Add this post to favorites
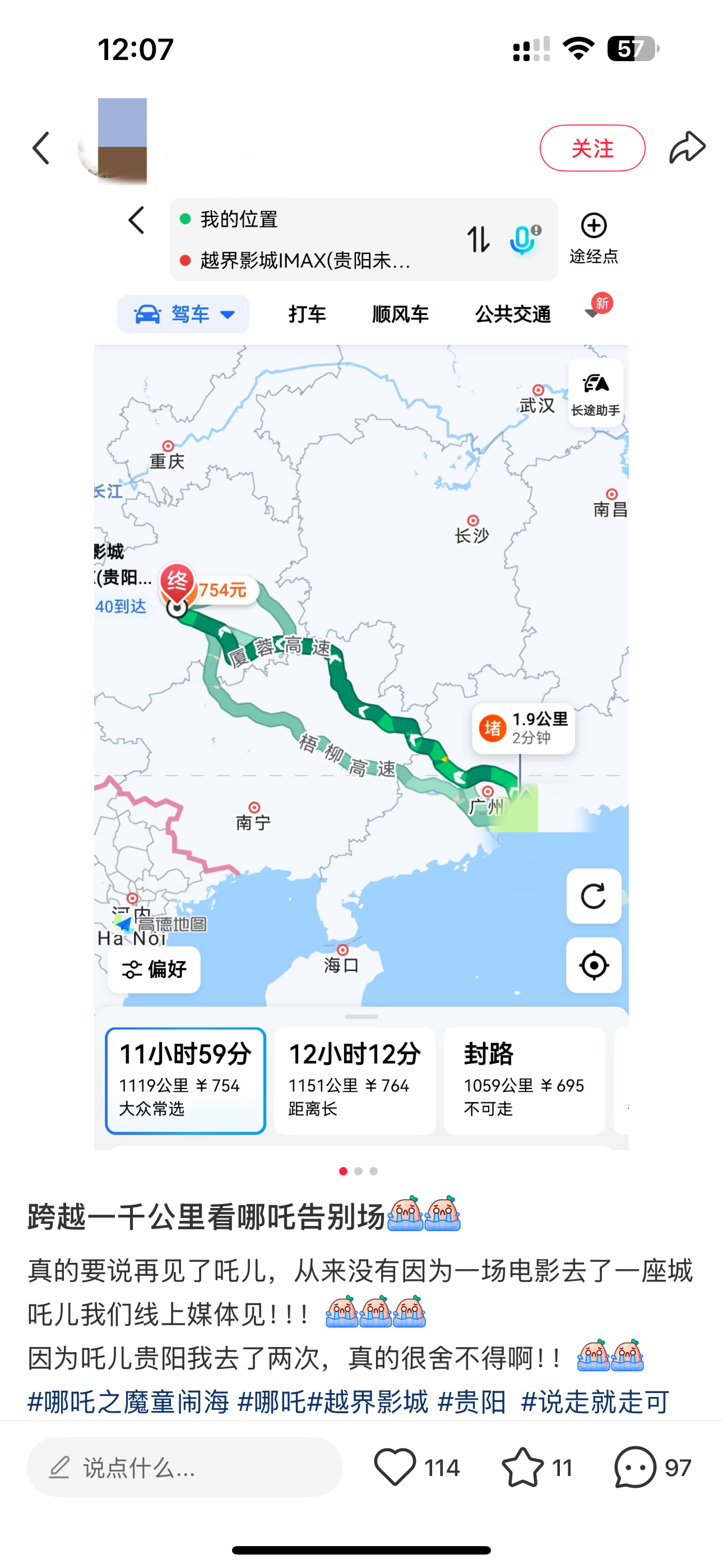This screenshot has width=723, height=1568. 523,1468
